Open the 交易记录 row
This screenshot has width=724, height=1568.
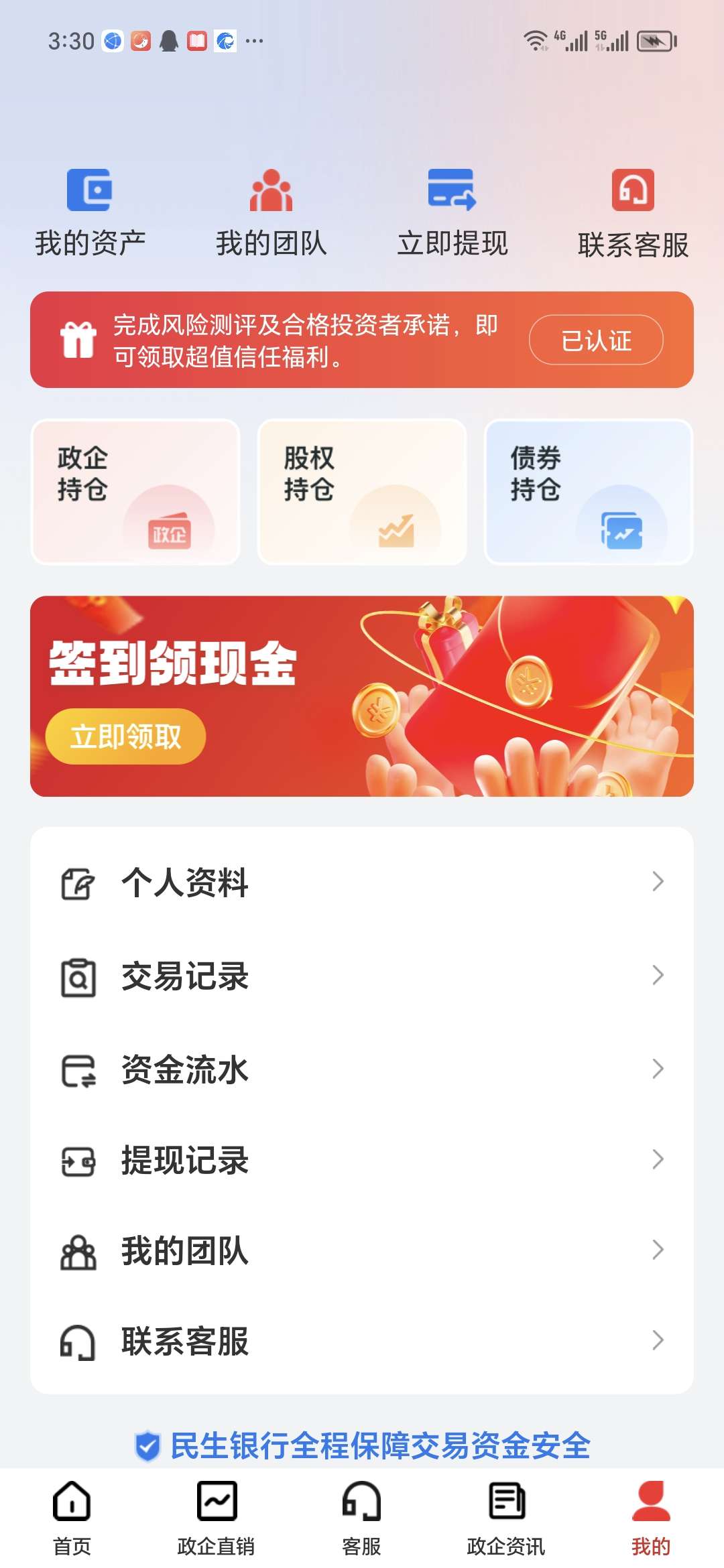click(x=362, y=976)
